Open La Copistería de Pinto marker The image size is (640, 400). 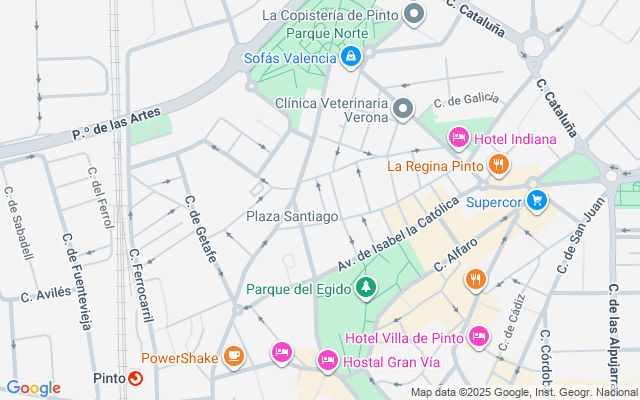415,15
